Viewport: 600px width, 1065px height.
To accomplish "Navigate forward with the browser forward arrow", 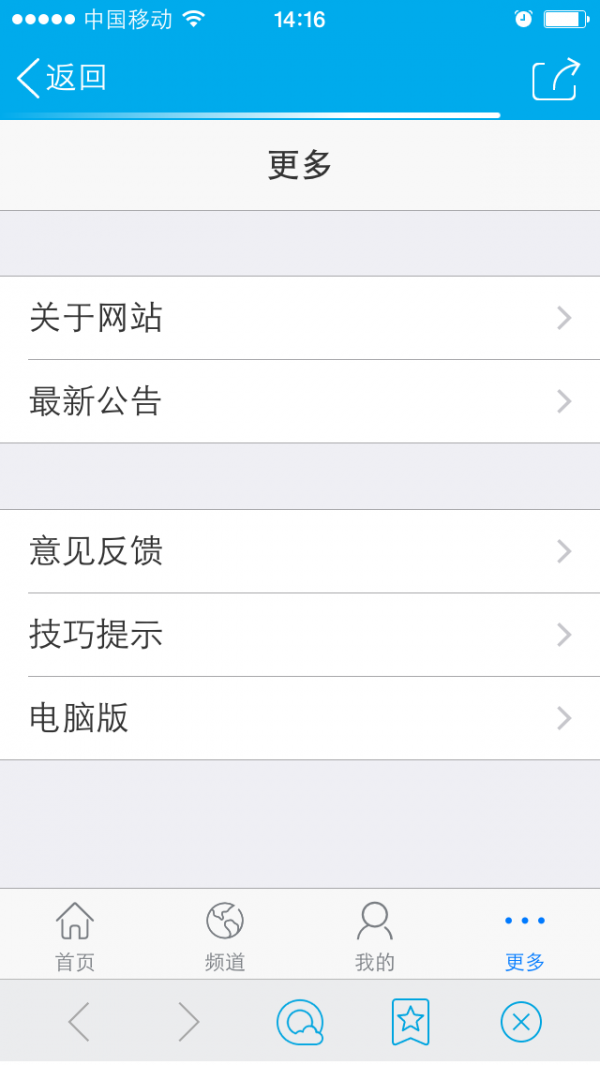I will tap(188, 1022).
